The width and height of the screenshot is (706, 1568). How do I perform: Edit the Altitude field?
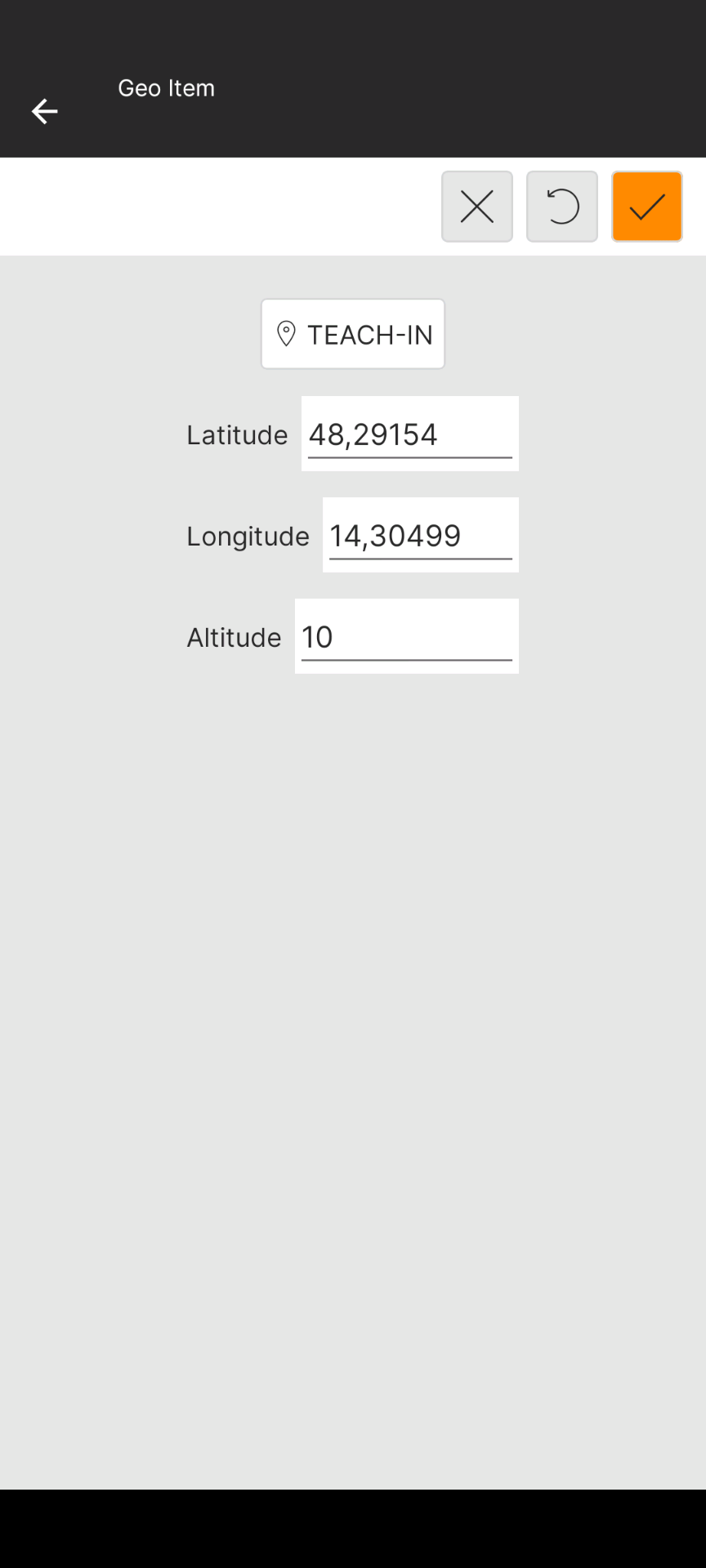tap(406, 636)
